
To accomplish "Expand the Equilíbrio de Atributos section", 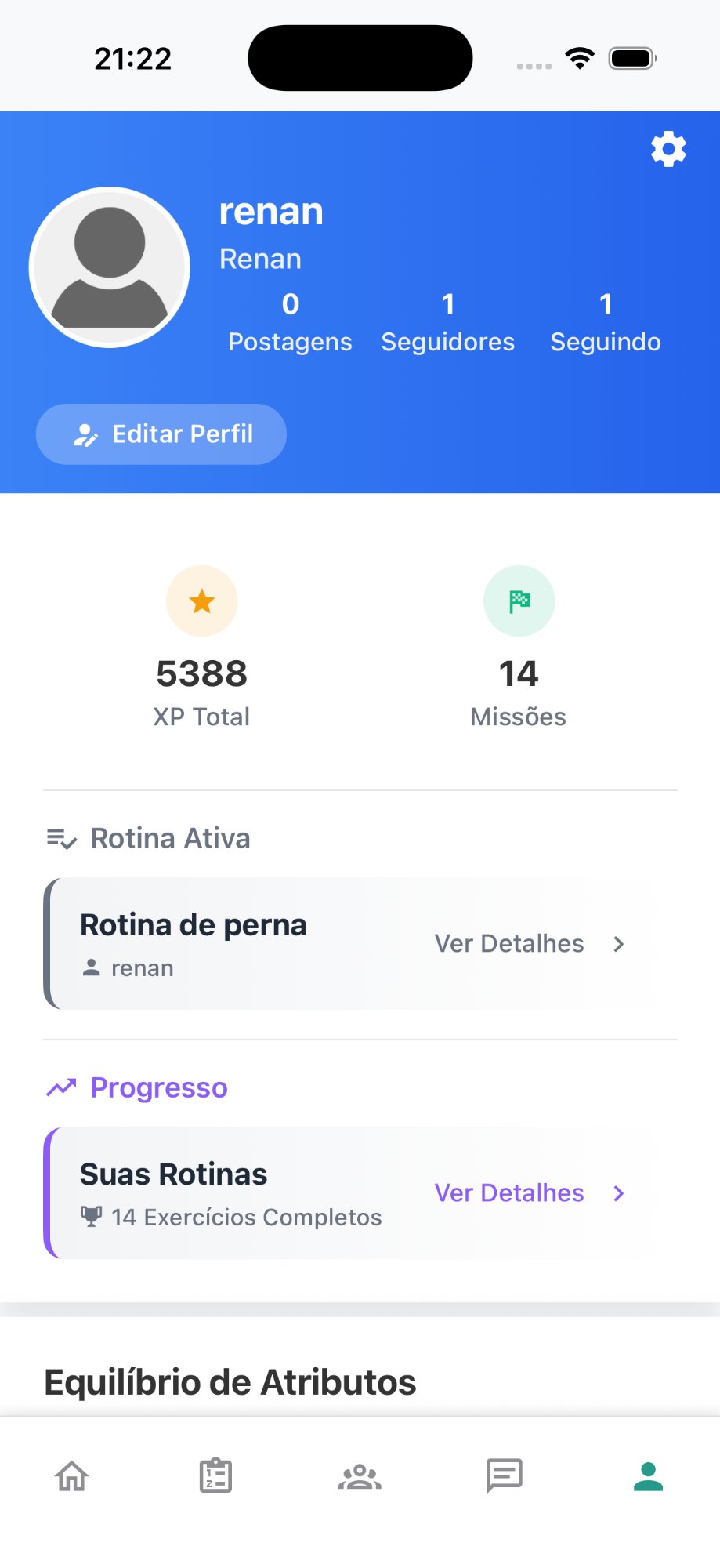I will [230, 1381].
